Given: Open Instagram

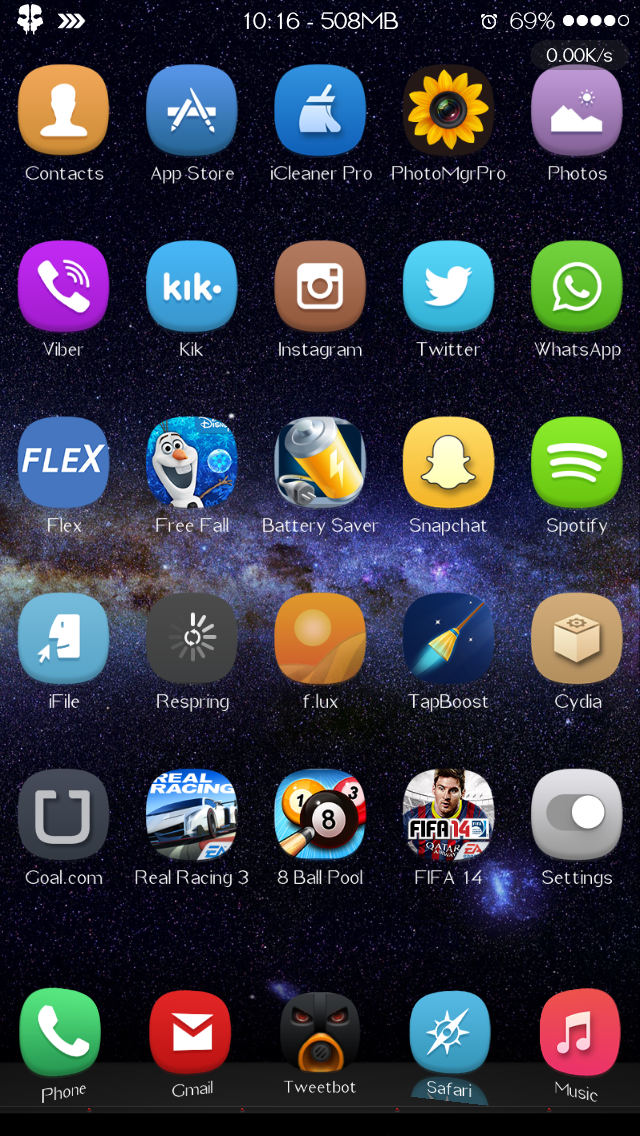Looking at the screenshot, I should click(x=320, y=286).
